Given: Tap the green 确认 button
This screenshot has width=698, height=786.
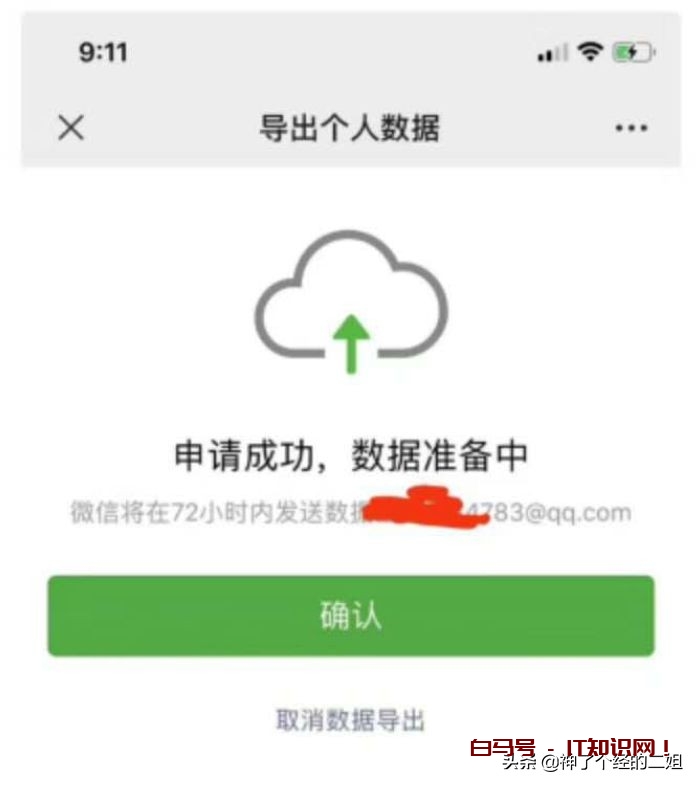Looking at the screenshot, I should 351,616.
